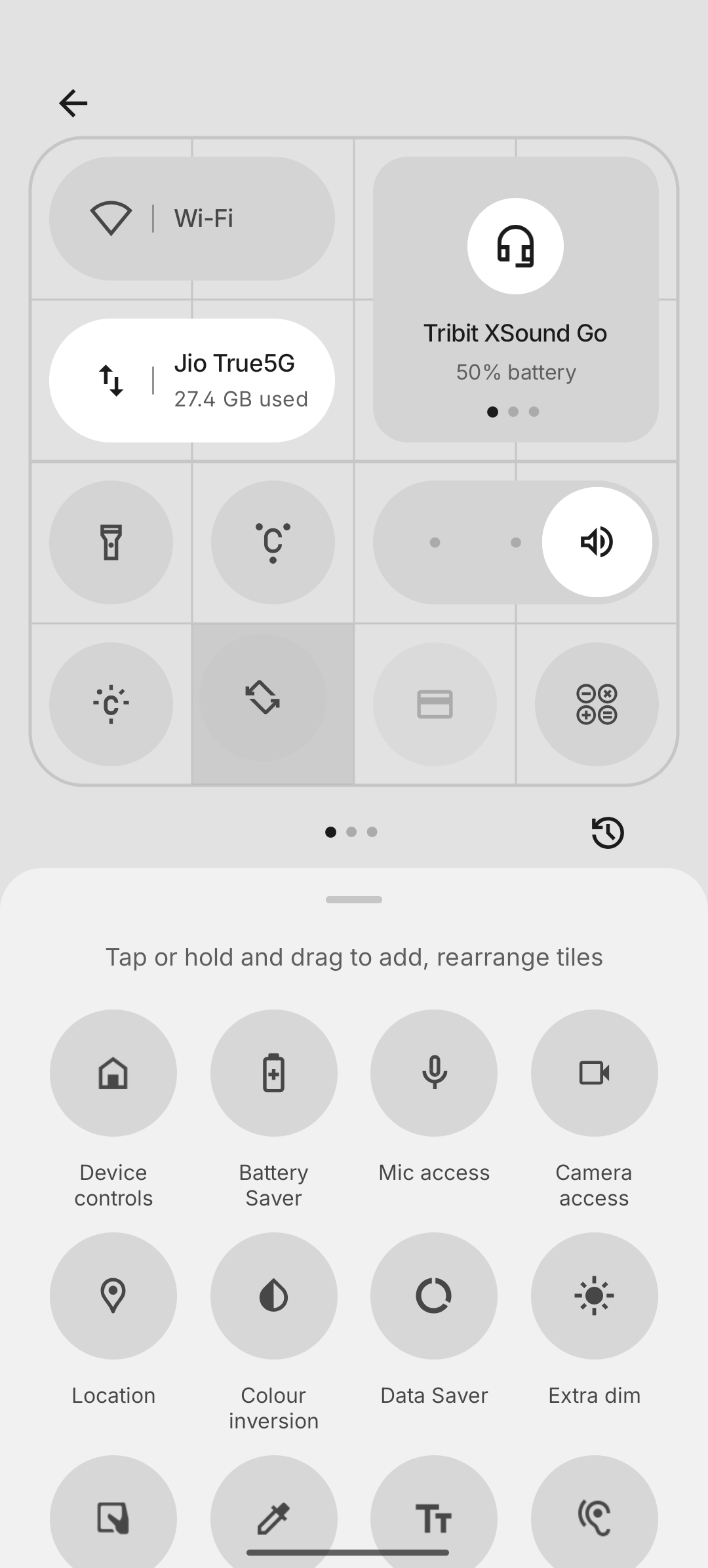Add the Device controls tile
The image size is (708, 1568).
[113, 1073]
